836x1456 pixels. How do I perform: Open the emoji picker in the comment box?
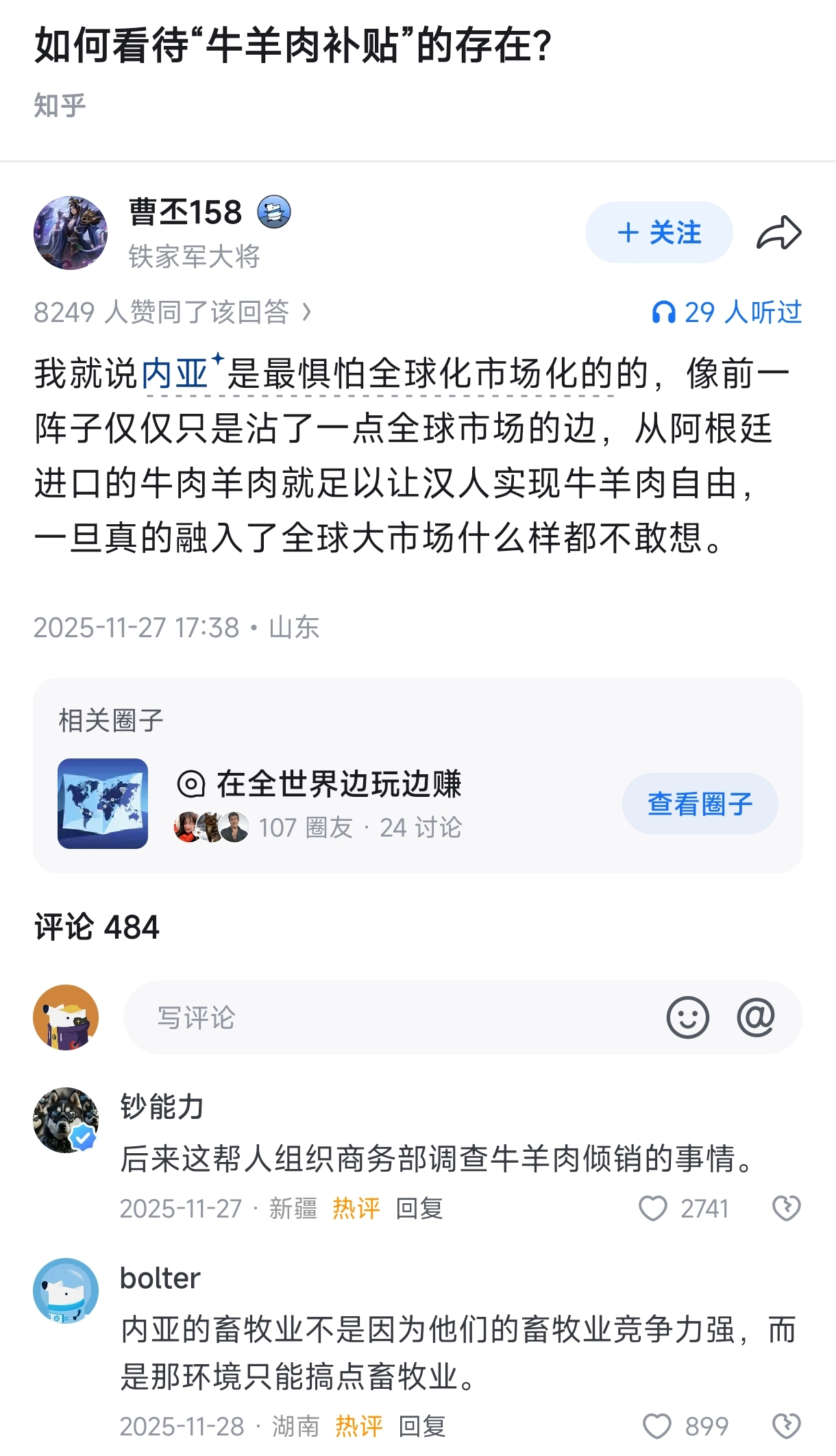click(x=687, y=1017)
